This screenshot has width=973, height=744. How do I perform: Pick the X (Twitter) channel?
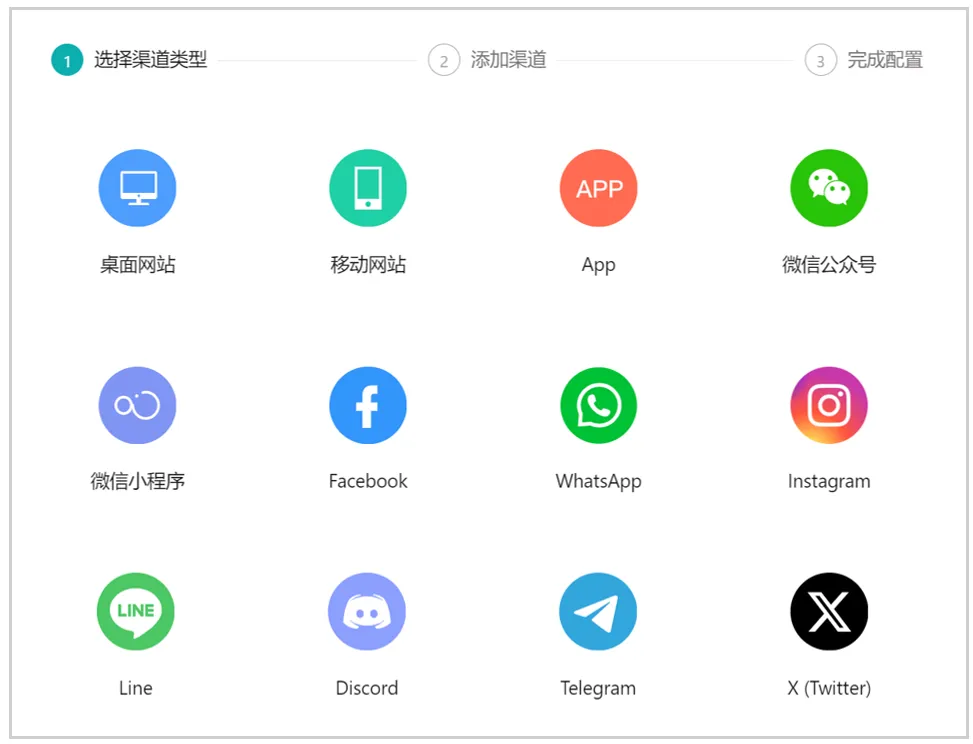[x=829, y=611]
